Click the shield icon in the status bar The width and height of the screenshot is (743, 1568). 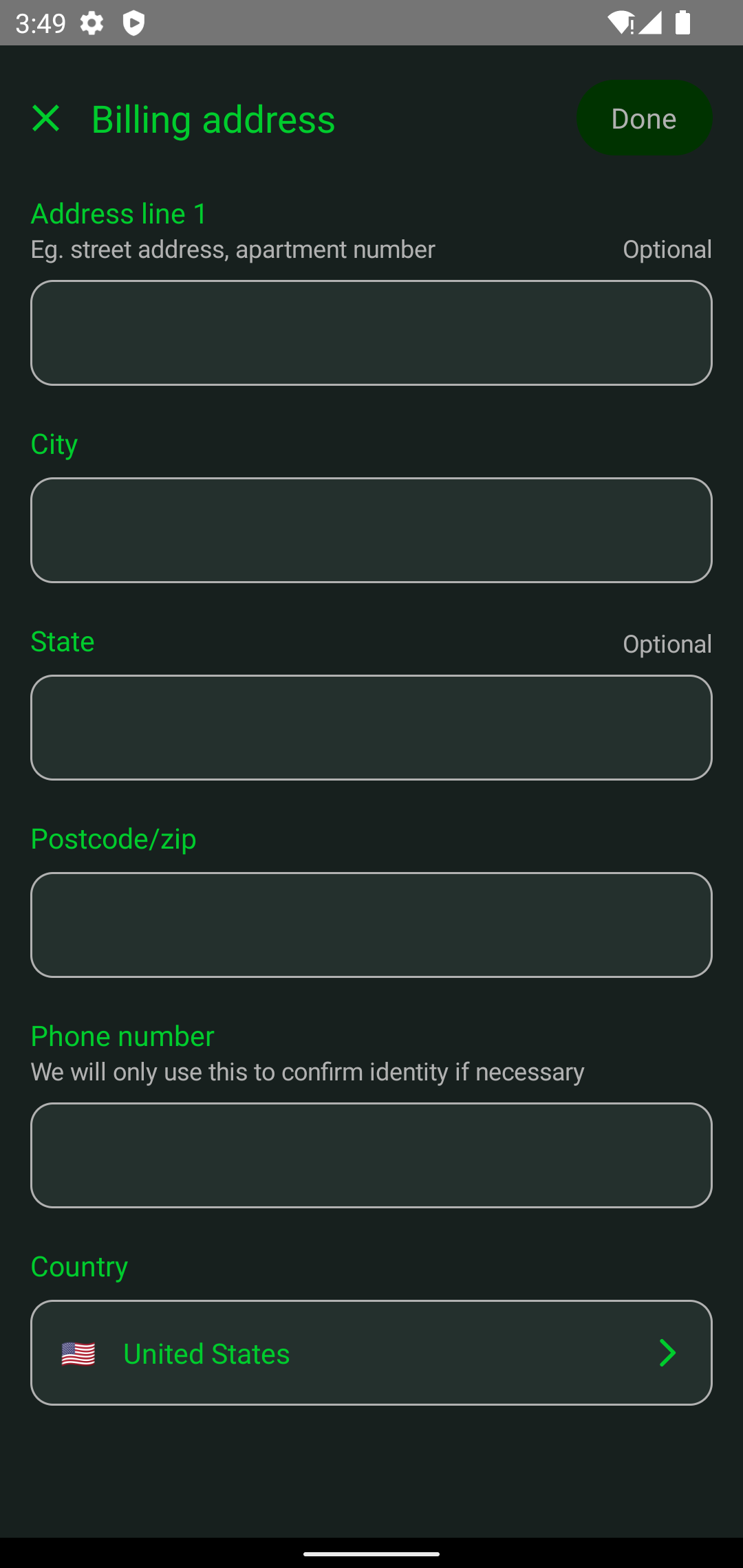pyautogui.click(x=135, y=23)
